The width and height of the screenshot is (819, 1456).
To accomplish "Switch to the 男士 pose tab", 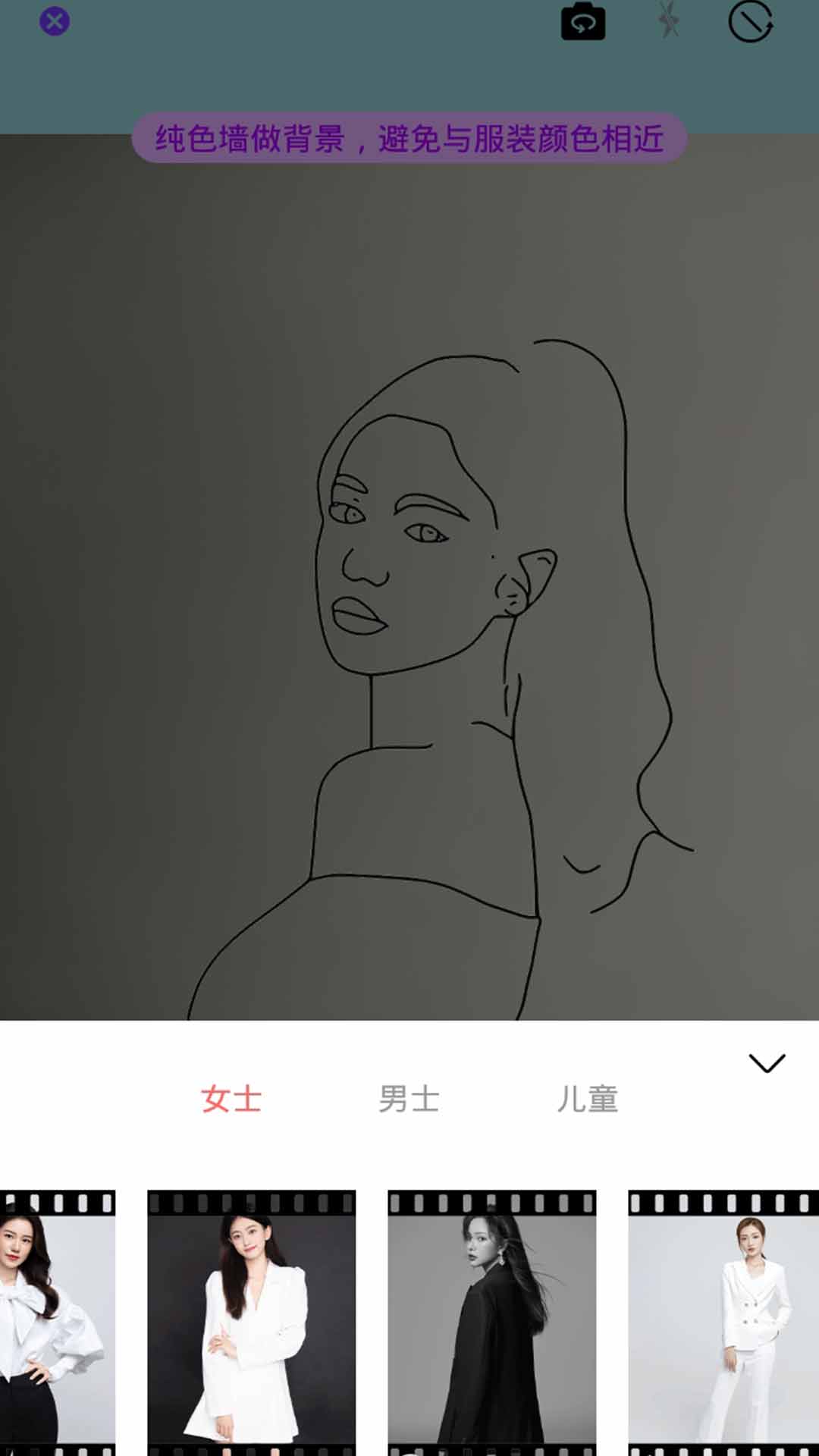I will pos(409,1101).
